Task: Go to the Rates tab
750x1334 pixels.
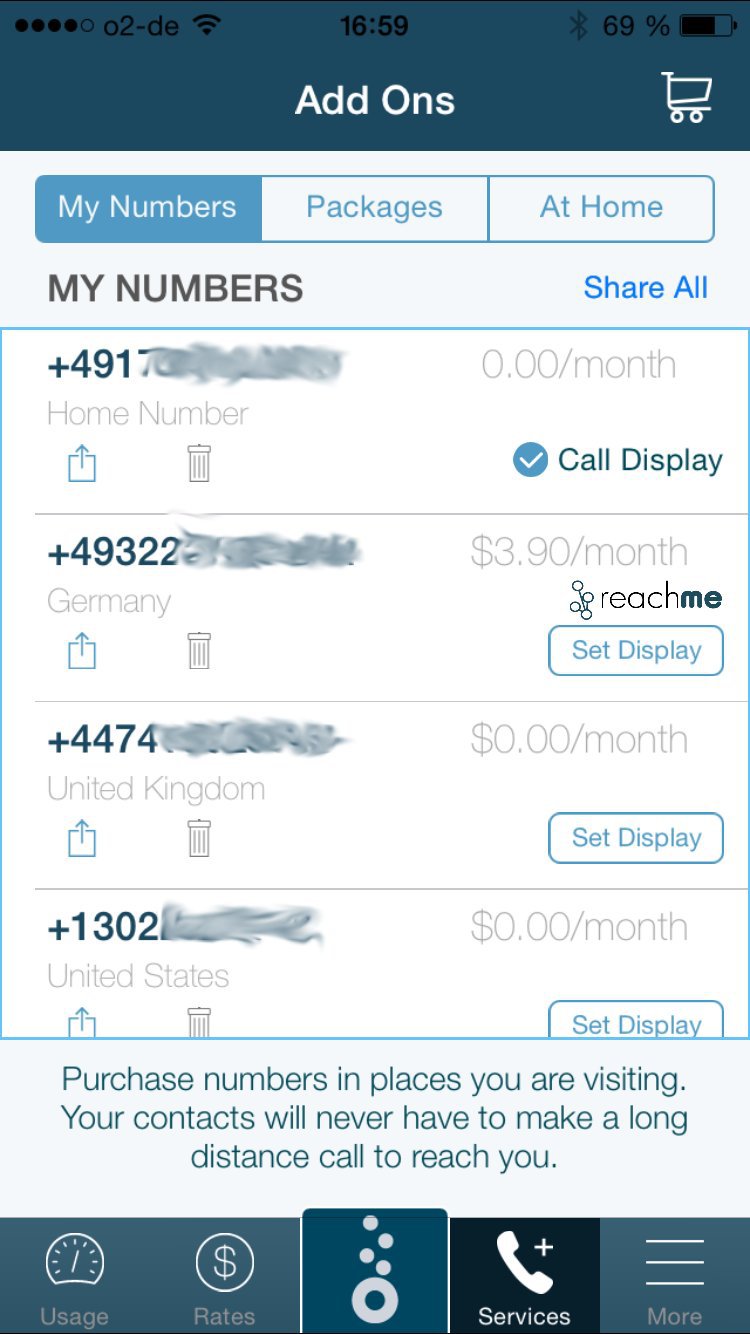Action: 224,1276
